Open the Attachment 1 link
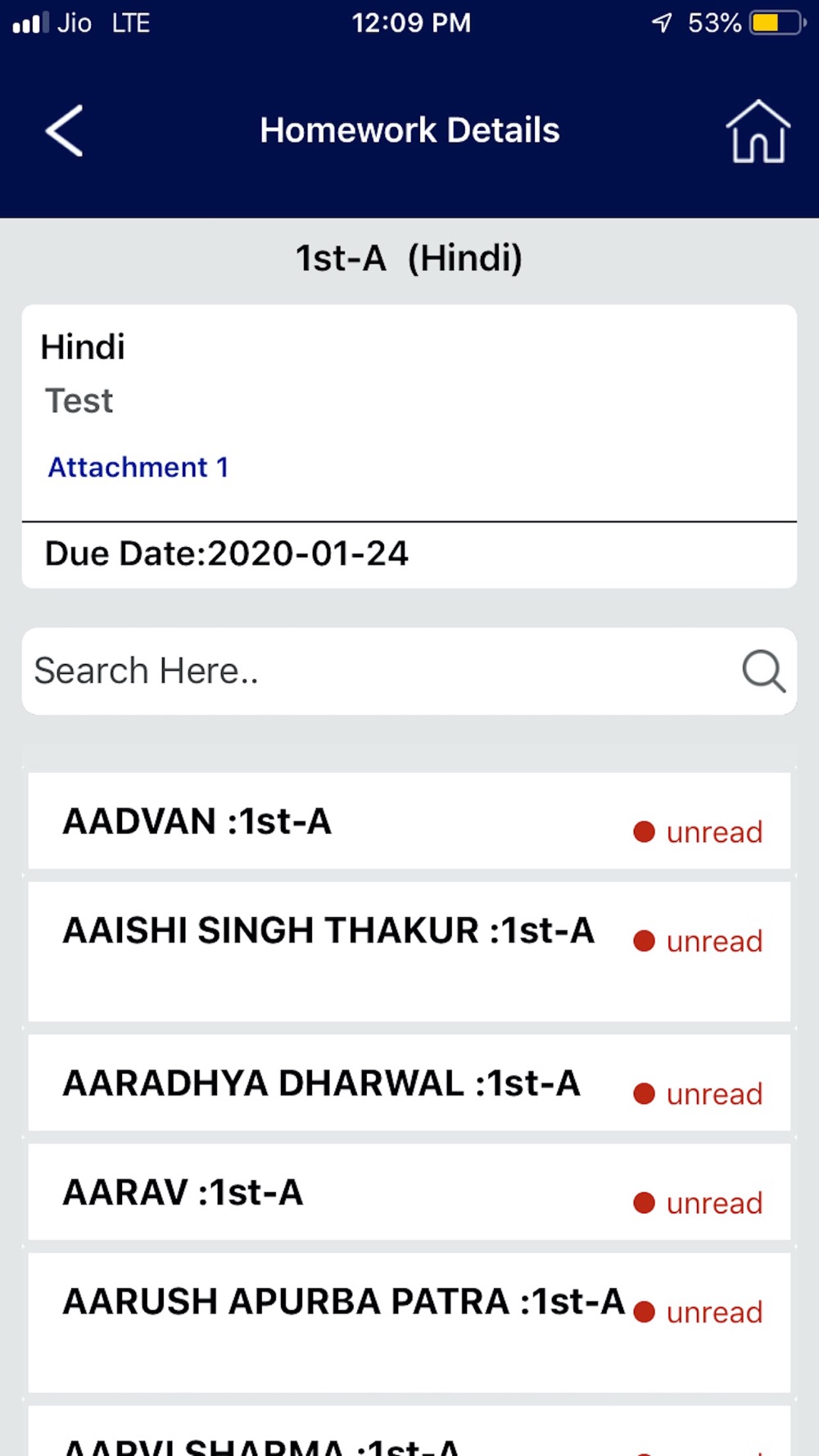The width and height of the screenshot is (819, 1456). click(x=138, y=467)
